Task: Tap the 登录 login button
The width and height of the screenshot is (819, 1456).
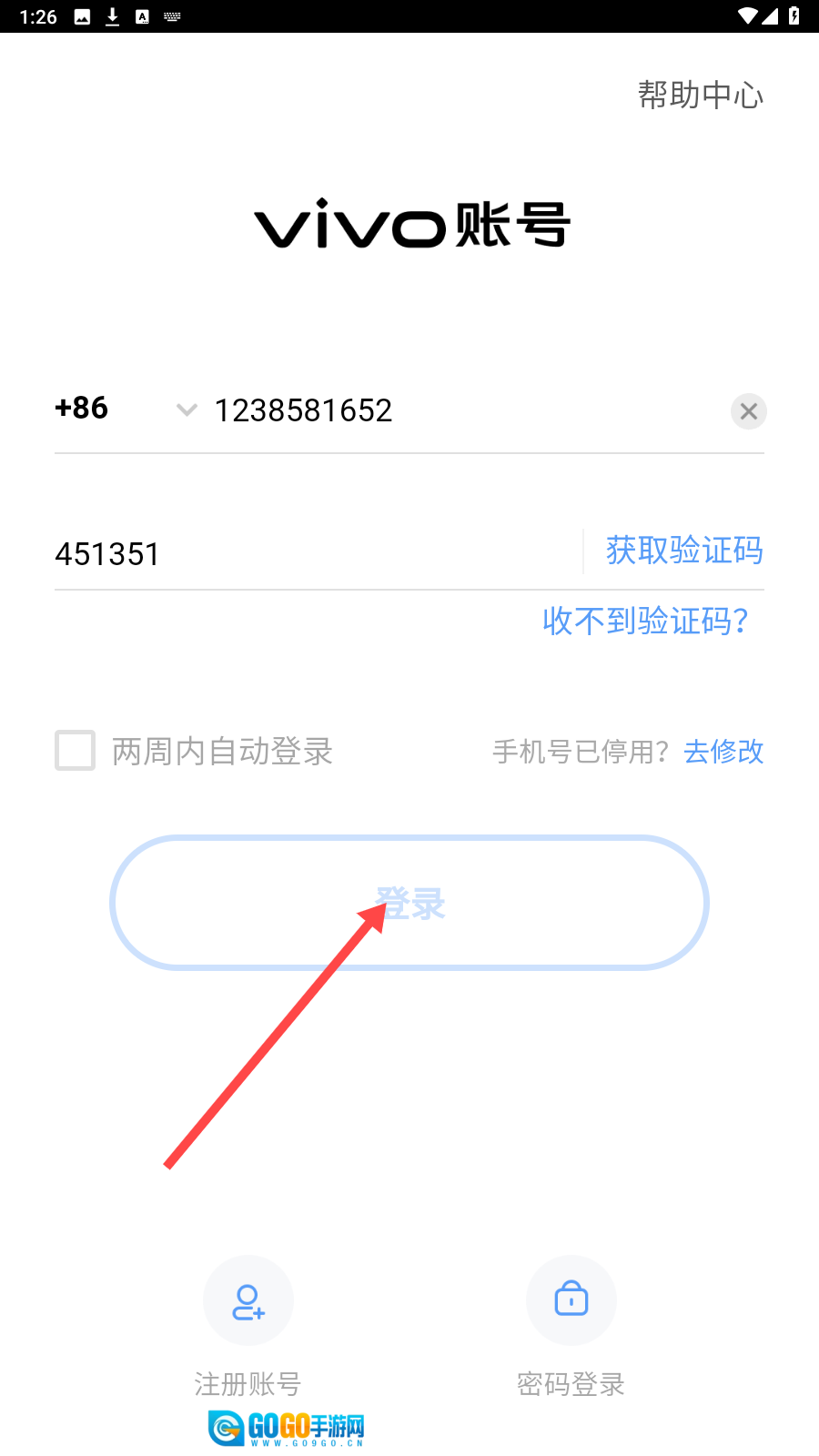Action: click(x=409, y=903)
